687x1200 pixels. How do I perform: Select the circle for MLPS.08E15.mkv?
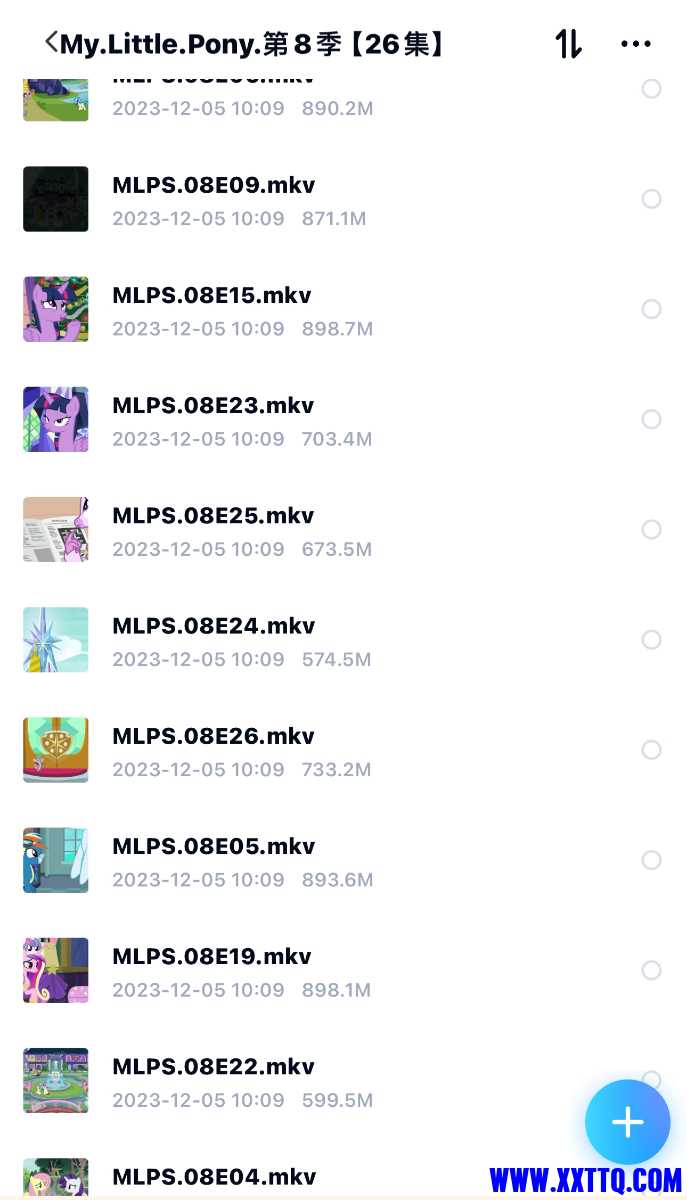pyautogui.click(x=651, y=309)
